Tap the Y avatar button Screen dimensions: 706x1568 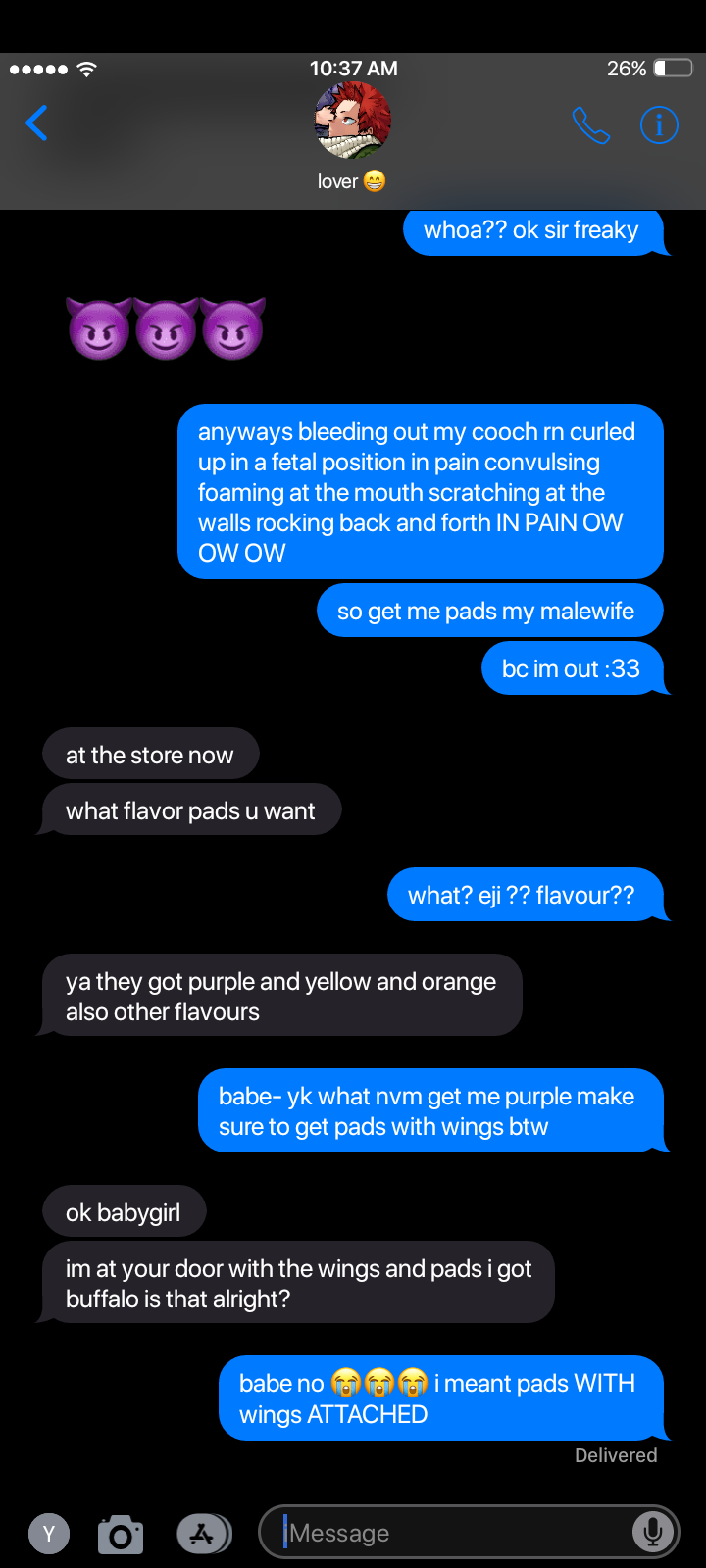(x=49, y=1534)
